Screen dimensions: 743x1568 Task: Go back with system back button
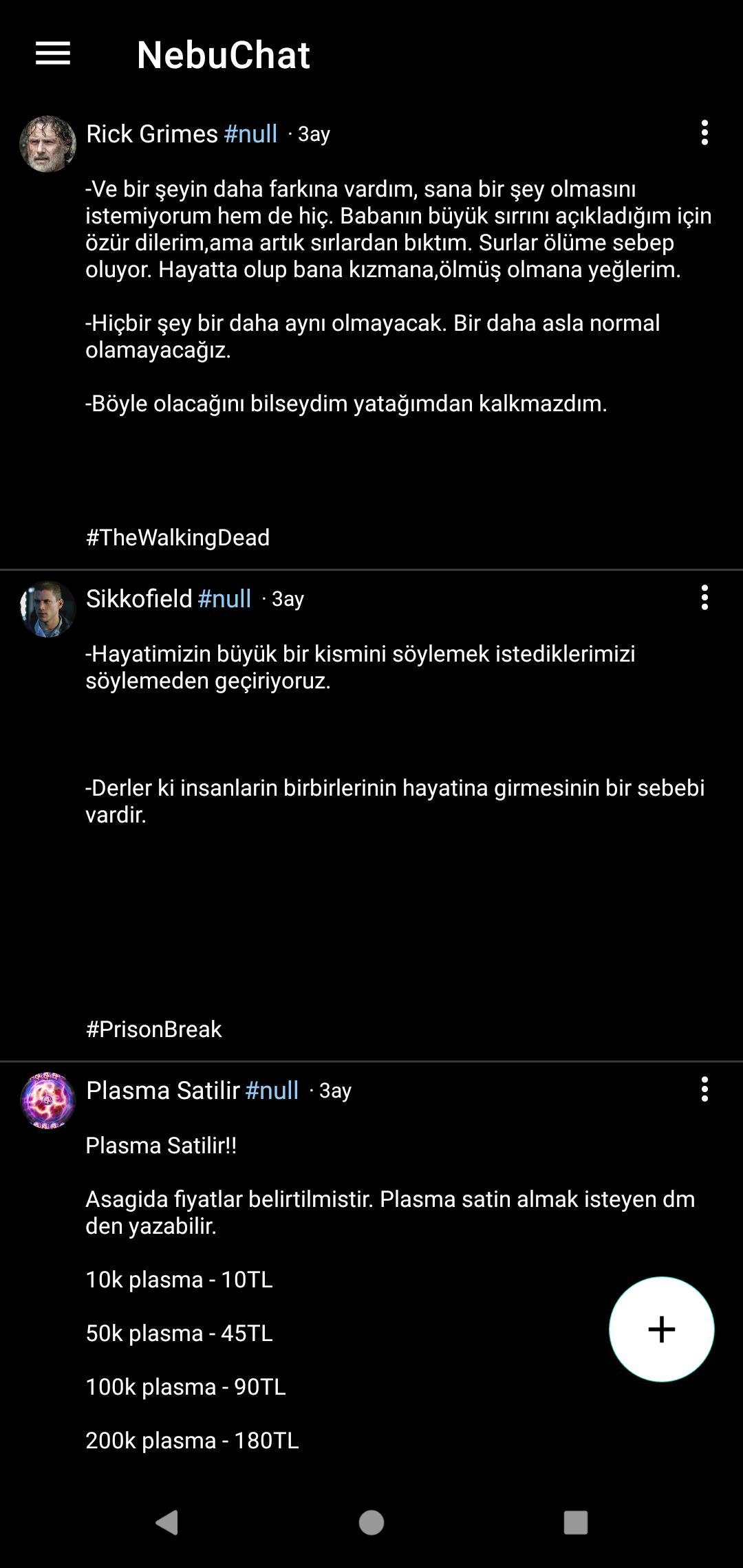[x=167, y=1522]
